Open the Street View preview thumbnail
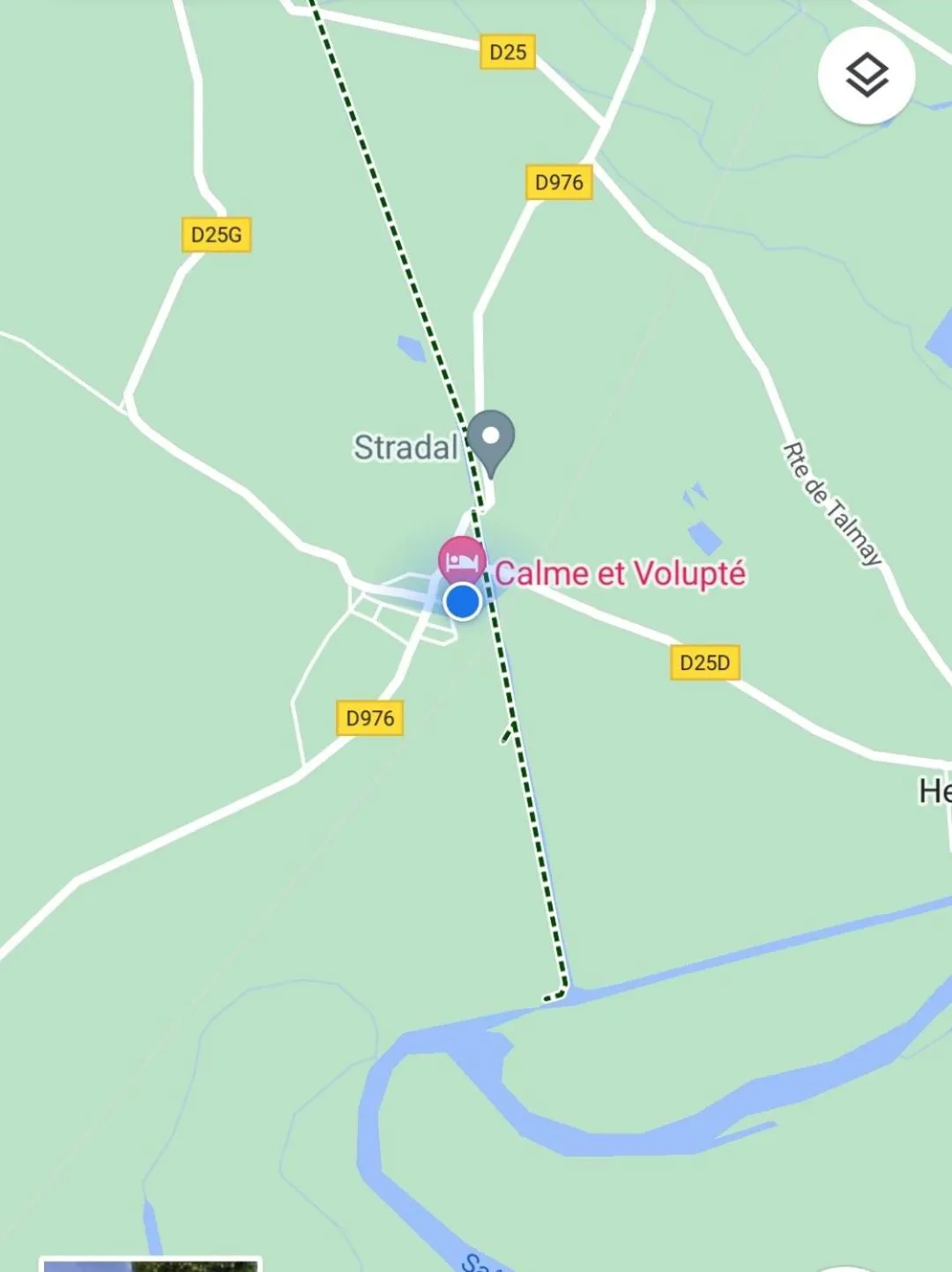Screen dimensions: 952x1272 click(x=150, y=1264)
